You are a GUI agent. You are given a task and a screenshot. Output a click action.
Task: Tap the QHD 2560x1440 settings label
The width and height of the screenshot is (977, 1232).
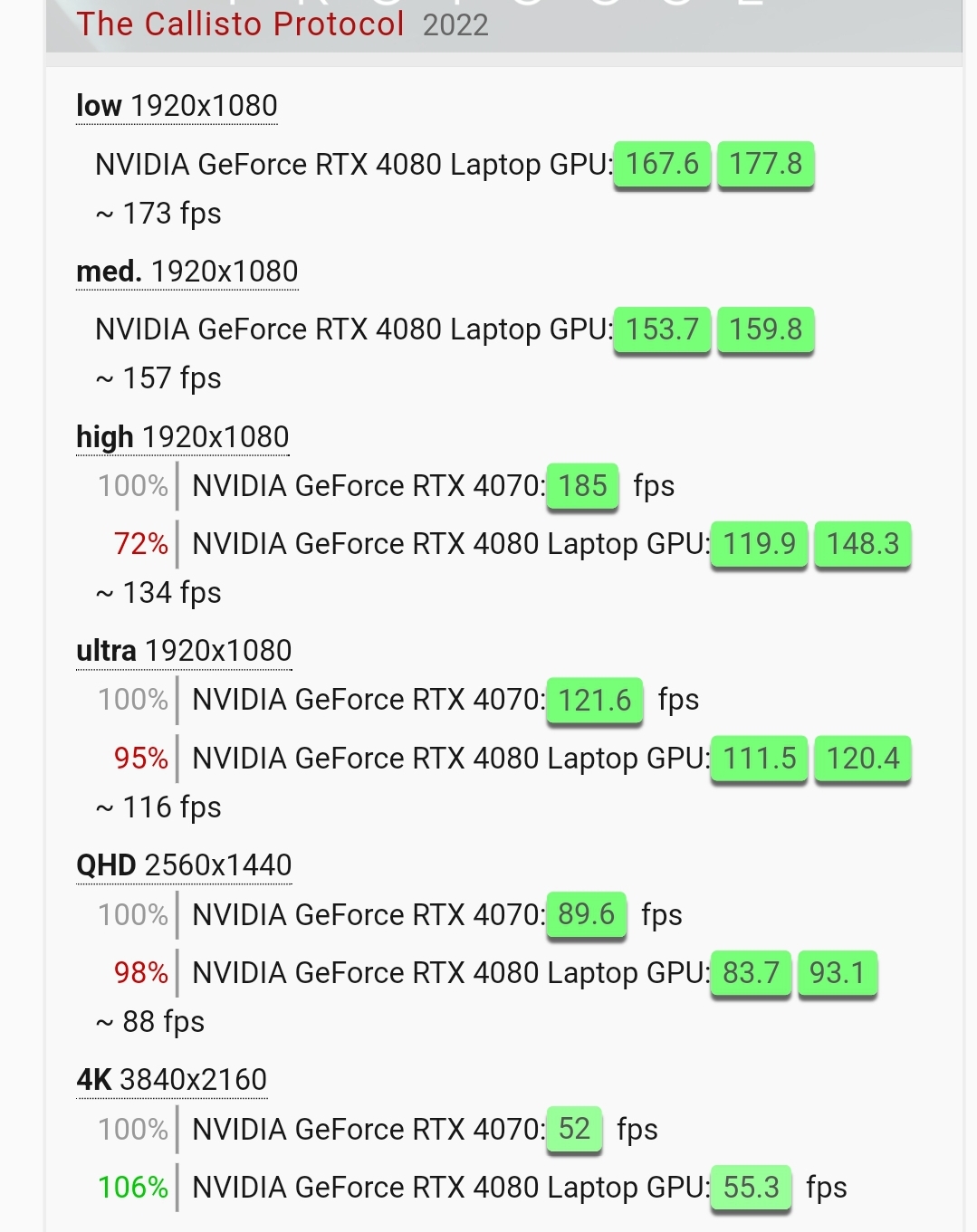point(184,865)
